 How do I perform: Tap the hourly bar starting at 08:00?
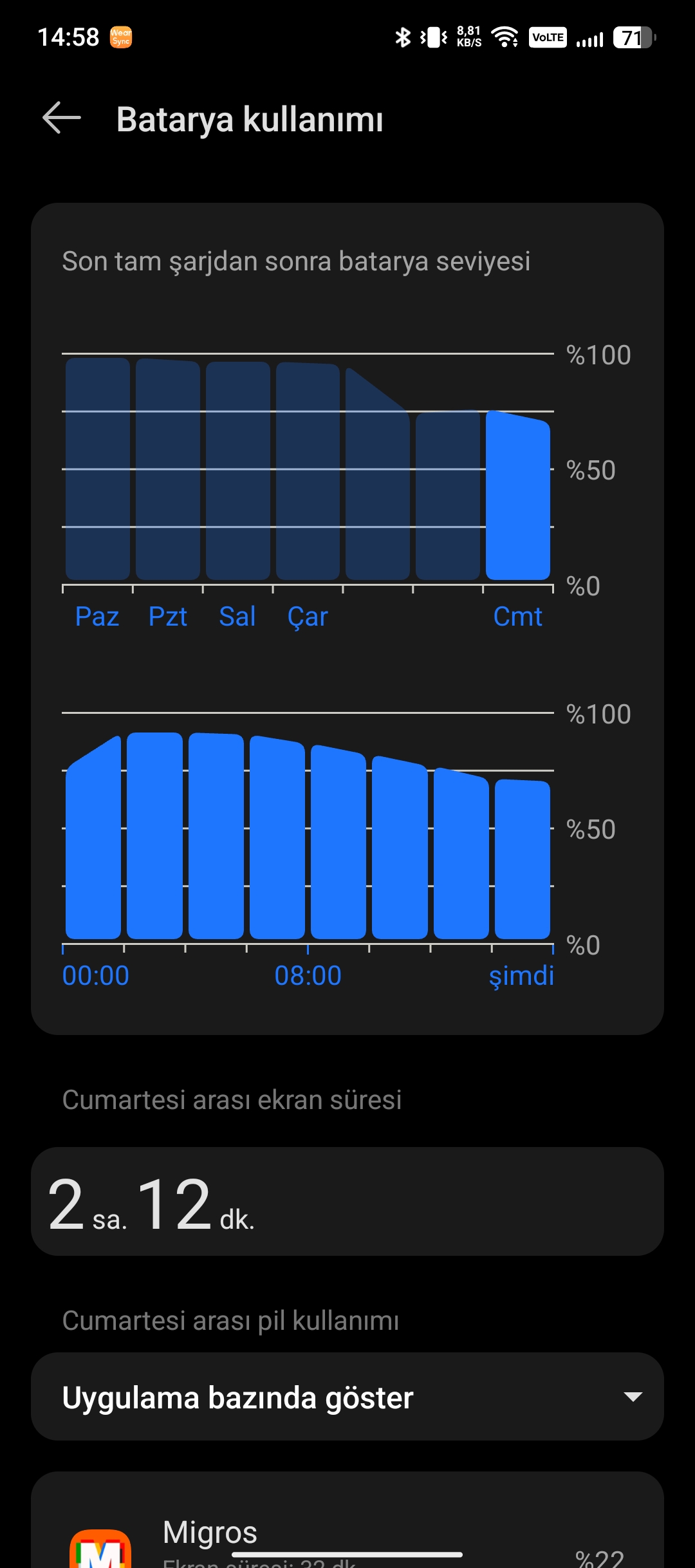[x=338, y=842]
